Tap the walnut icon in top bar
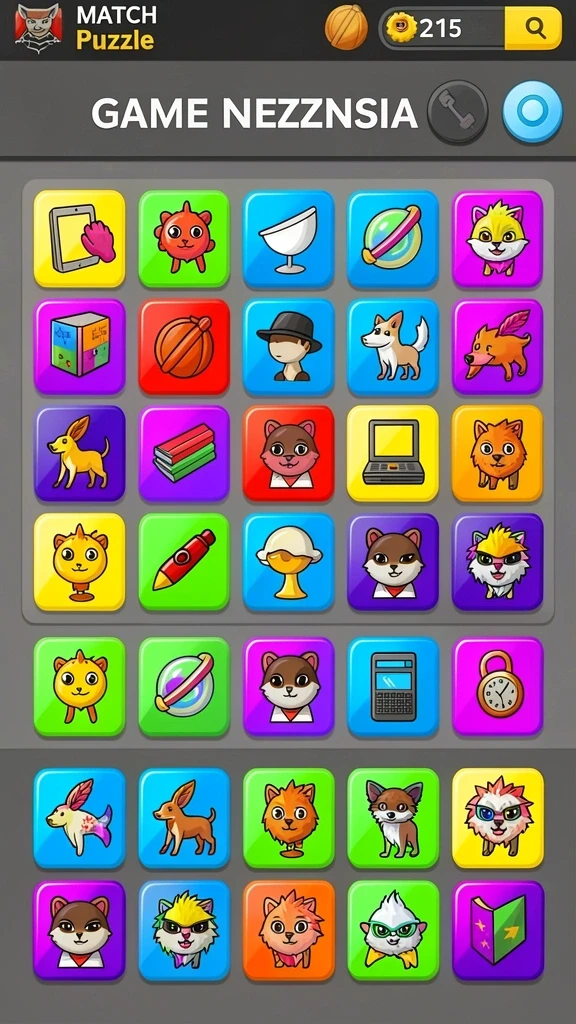Image resolution: width=576 pixels, height=1024 pixels. click(x=346, y=27)
